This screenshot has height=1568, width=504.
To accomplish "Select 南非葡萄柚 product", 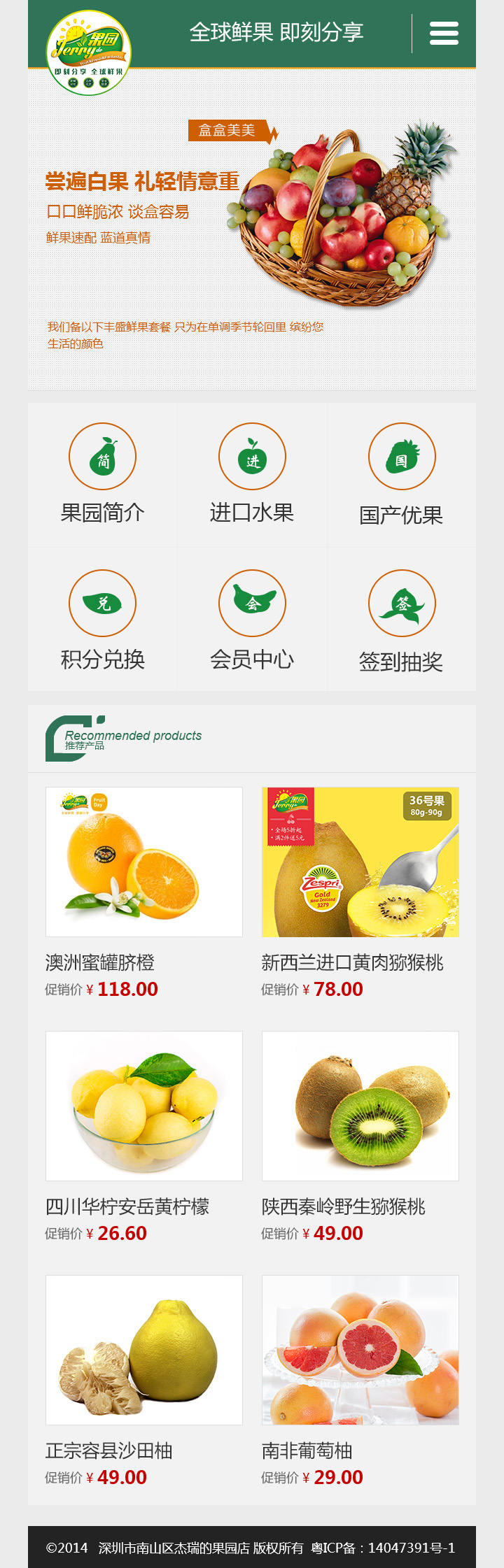I will point(360,1350).
